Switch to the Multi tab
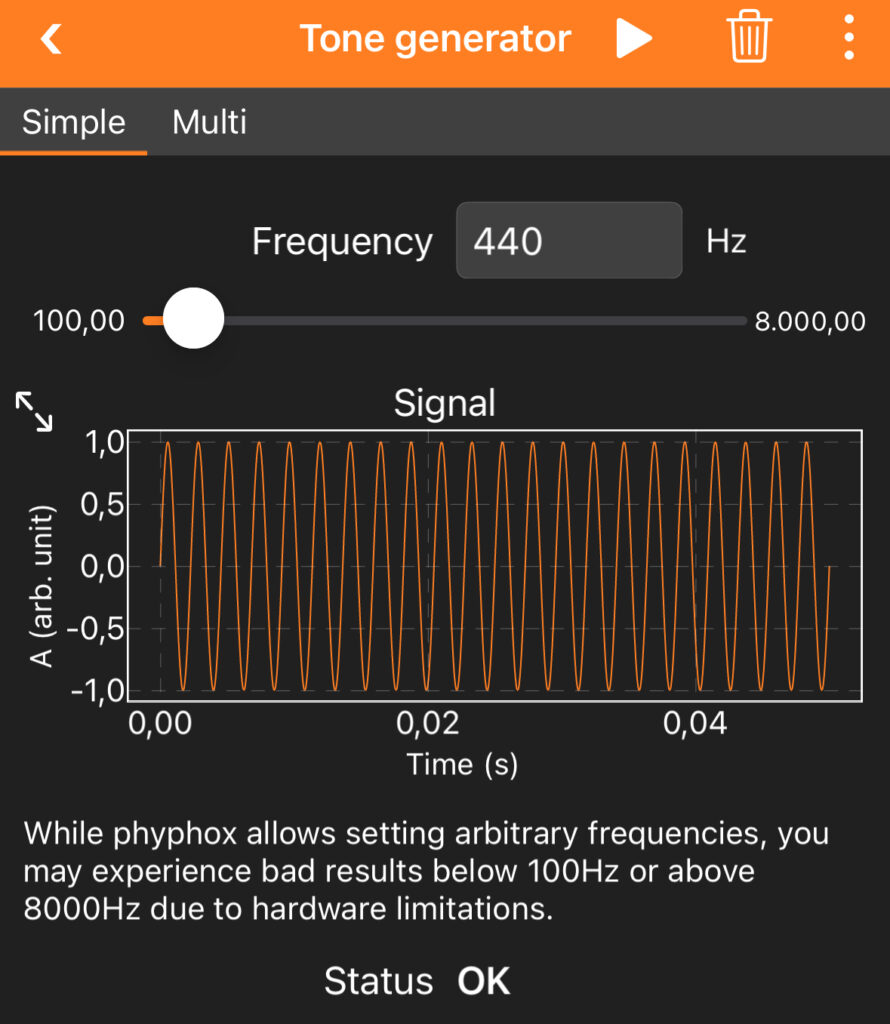Screen dimensions: 890x1024 point(209,122)
